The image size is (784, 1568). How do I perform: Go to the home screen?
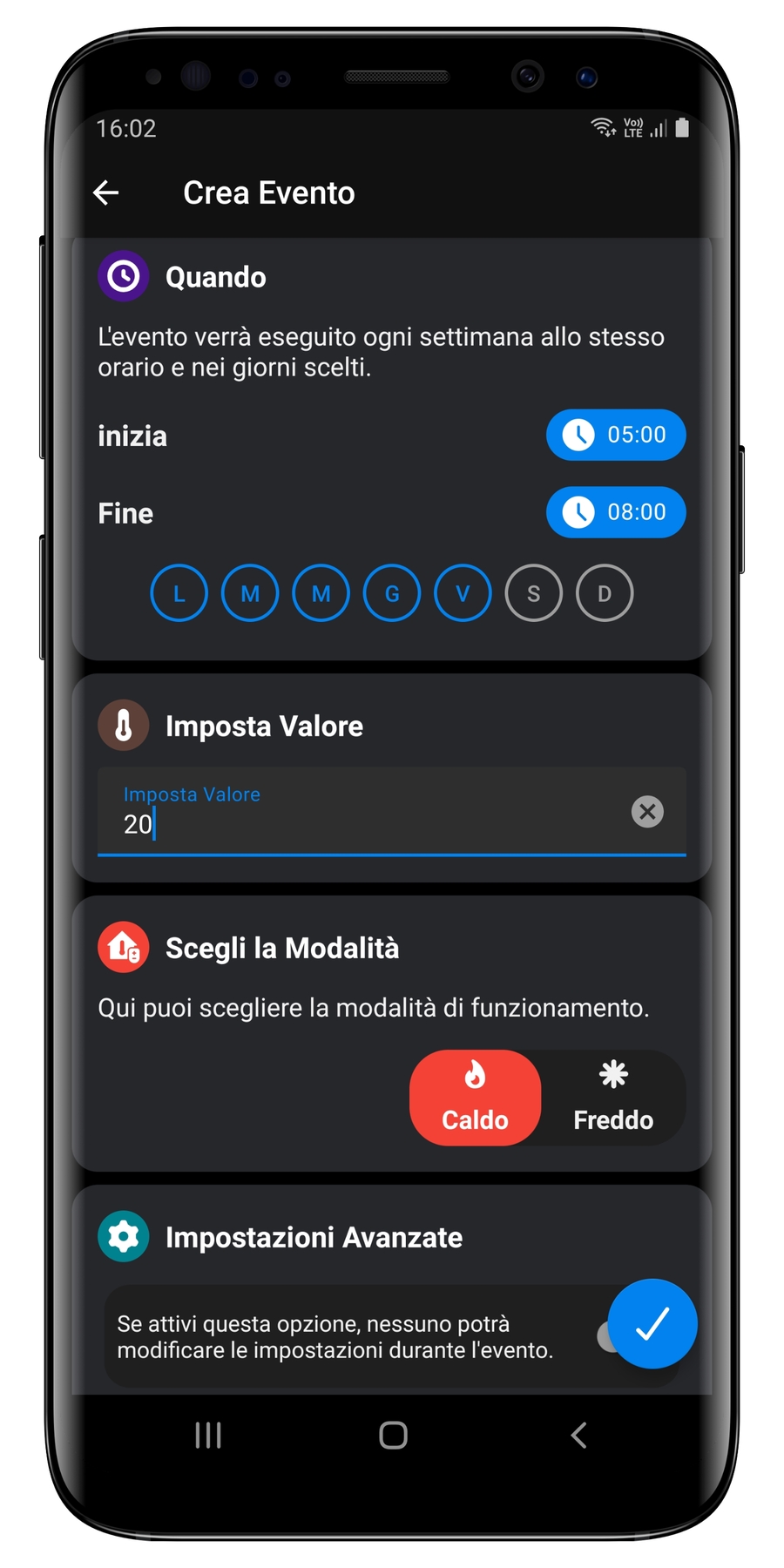pos(393,1435)
